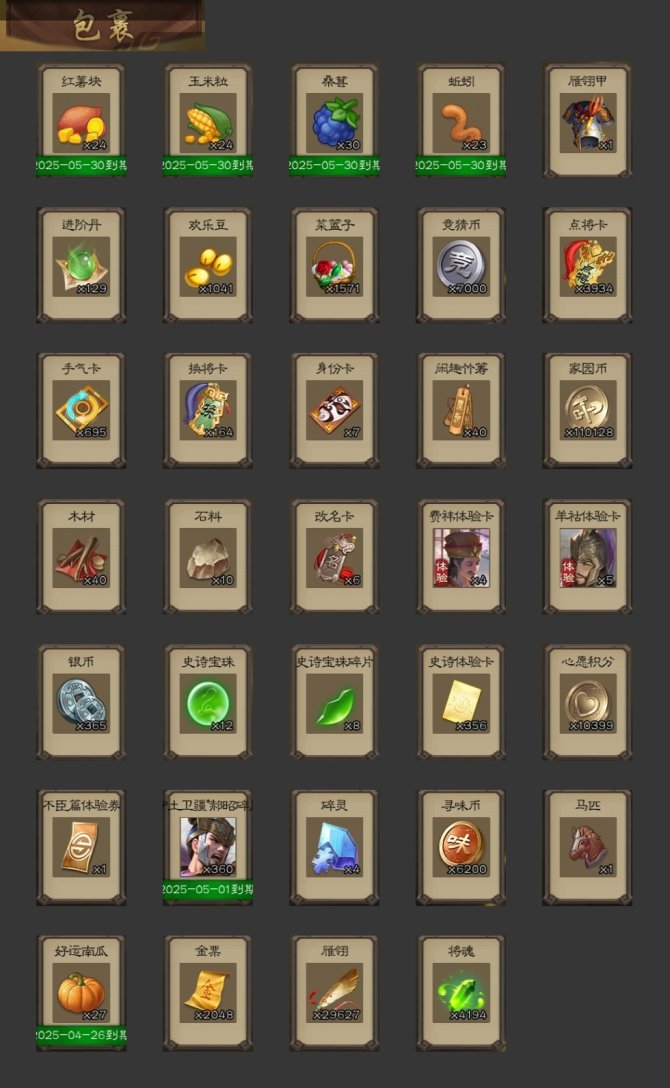The height and width of the screenshot is (1088, 670).
Task: Open the 身份卡 item card
Action: (335, 410)
